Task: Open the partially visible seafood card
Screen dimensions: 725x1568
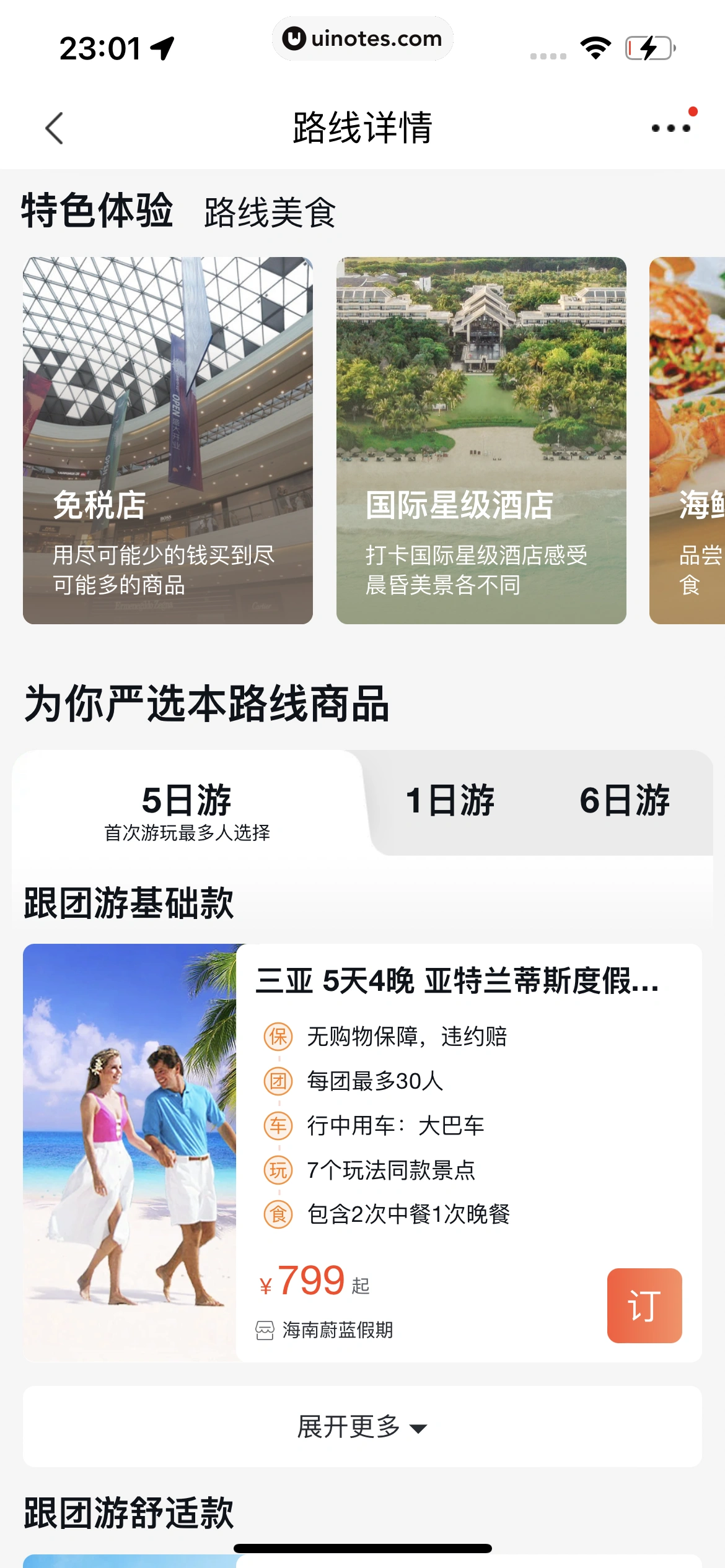Action: coord(688,440)
